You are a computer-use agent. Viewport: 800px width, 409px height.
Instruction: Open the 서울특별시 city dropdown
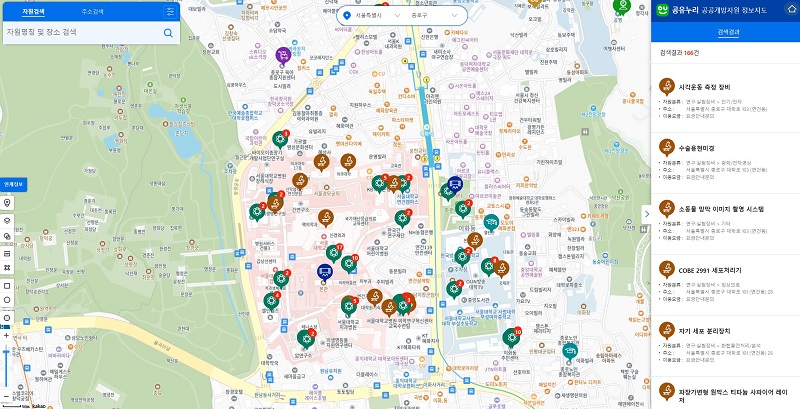[x=373, y=17]
